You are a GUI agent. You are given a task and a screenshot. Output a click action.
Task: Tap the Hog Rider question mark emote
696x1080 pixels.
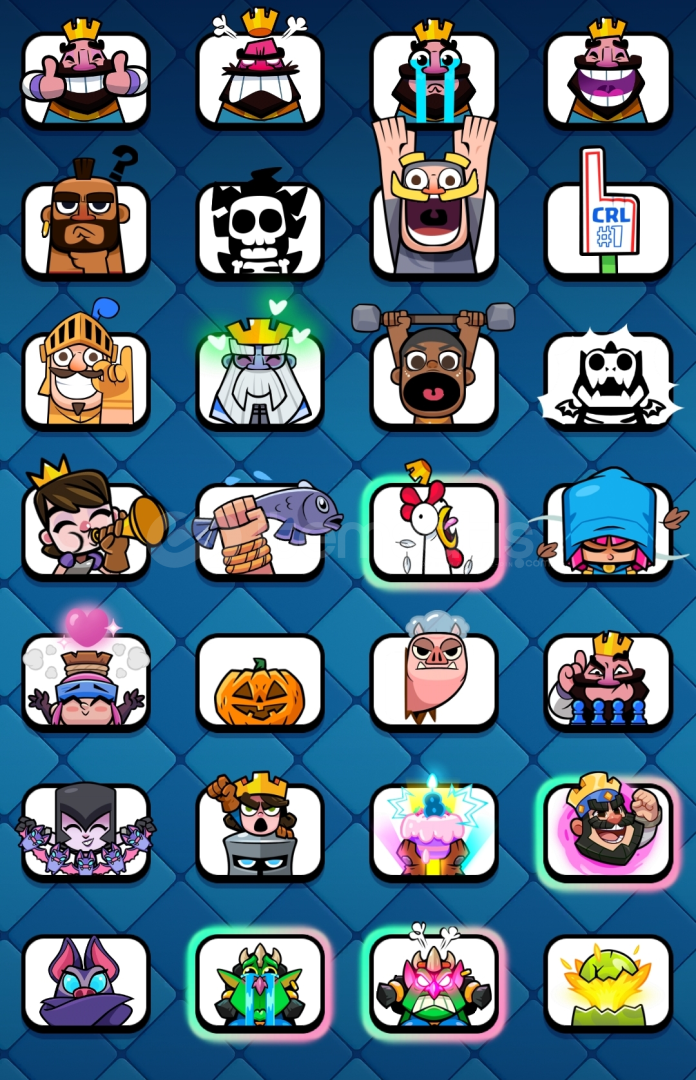[x=85, y=229]
